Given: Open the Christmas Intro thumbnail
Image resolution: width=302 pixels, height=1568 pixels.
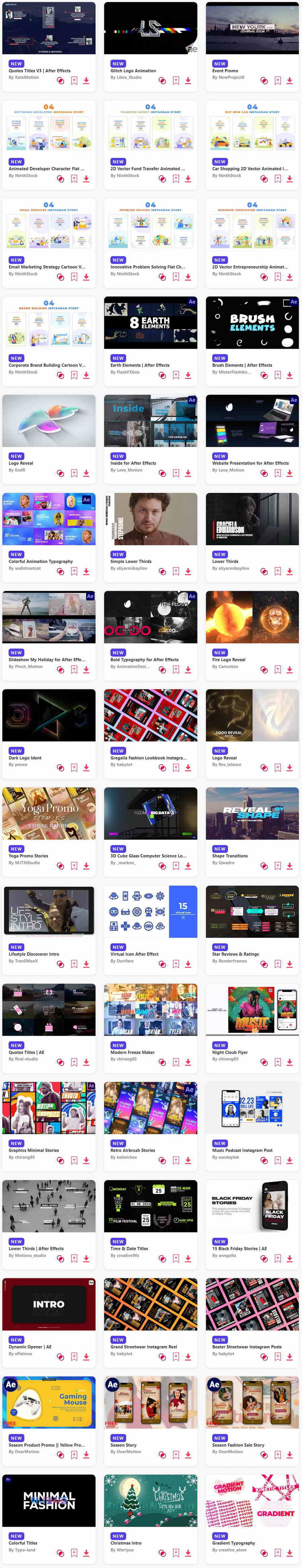Looking at the screenshot, I should click(151, 1500).
